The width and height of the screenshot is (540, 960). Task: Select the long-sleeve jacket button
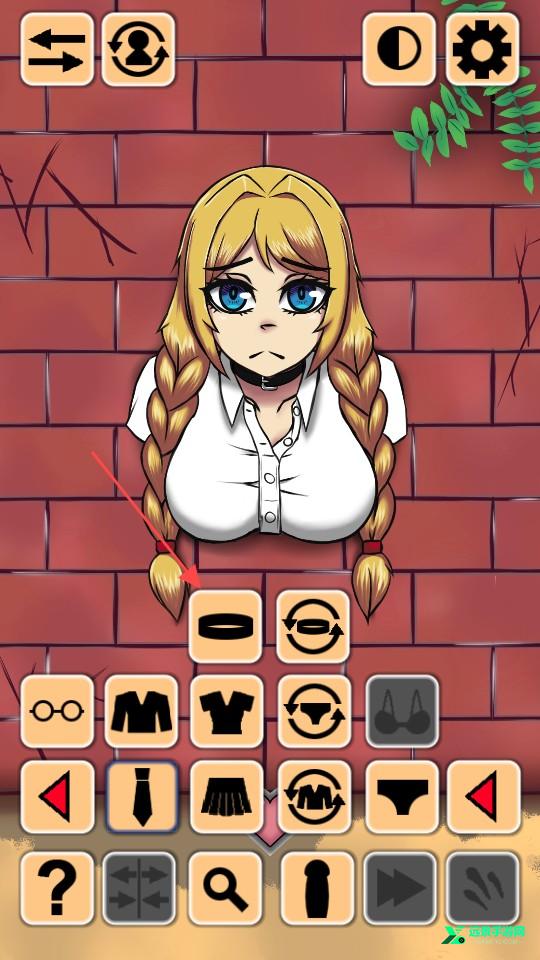pos(141,711)
